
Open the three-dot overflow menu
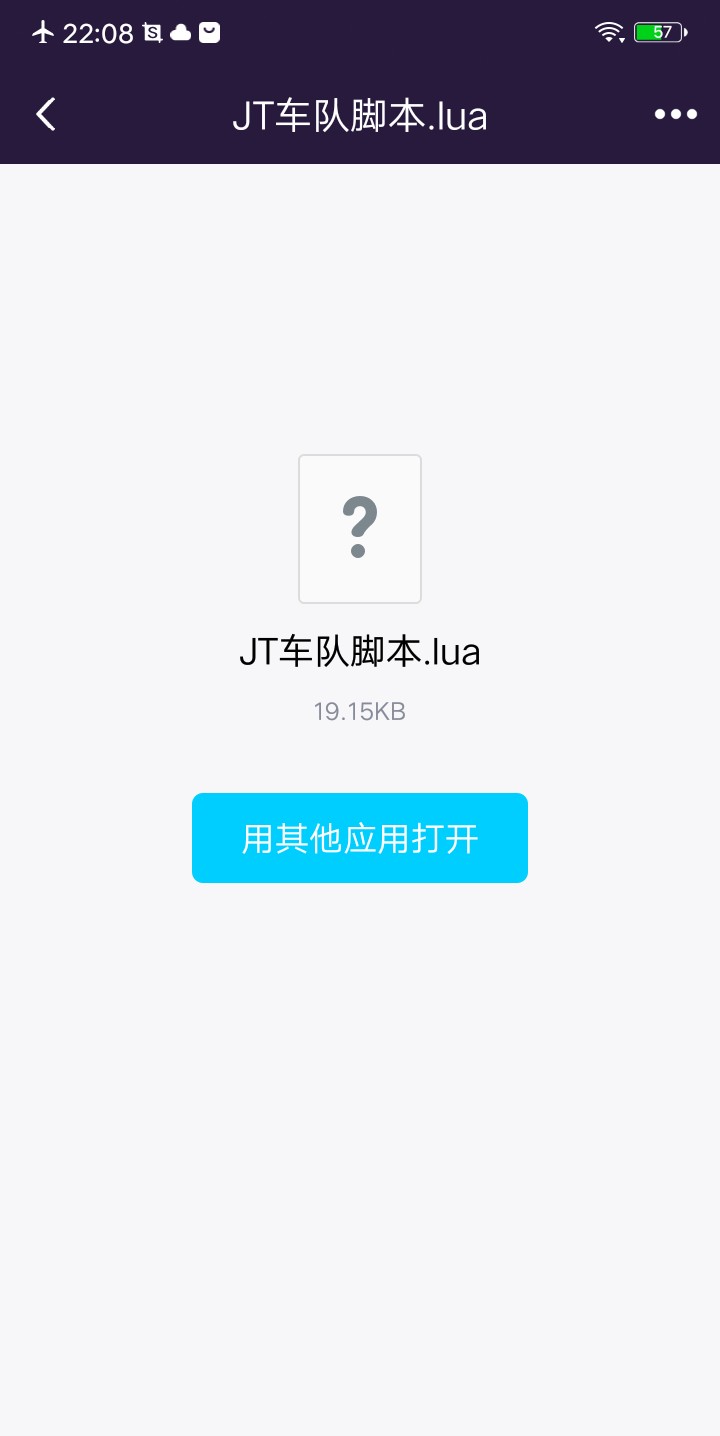click(x=676, y=115)
